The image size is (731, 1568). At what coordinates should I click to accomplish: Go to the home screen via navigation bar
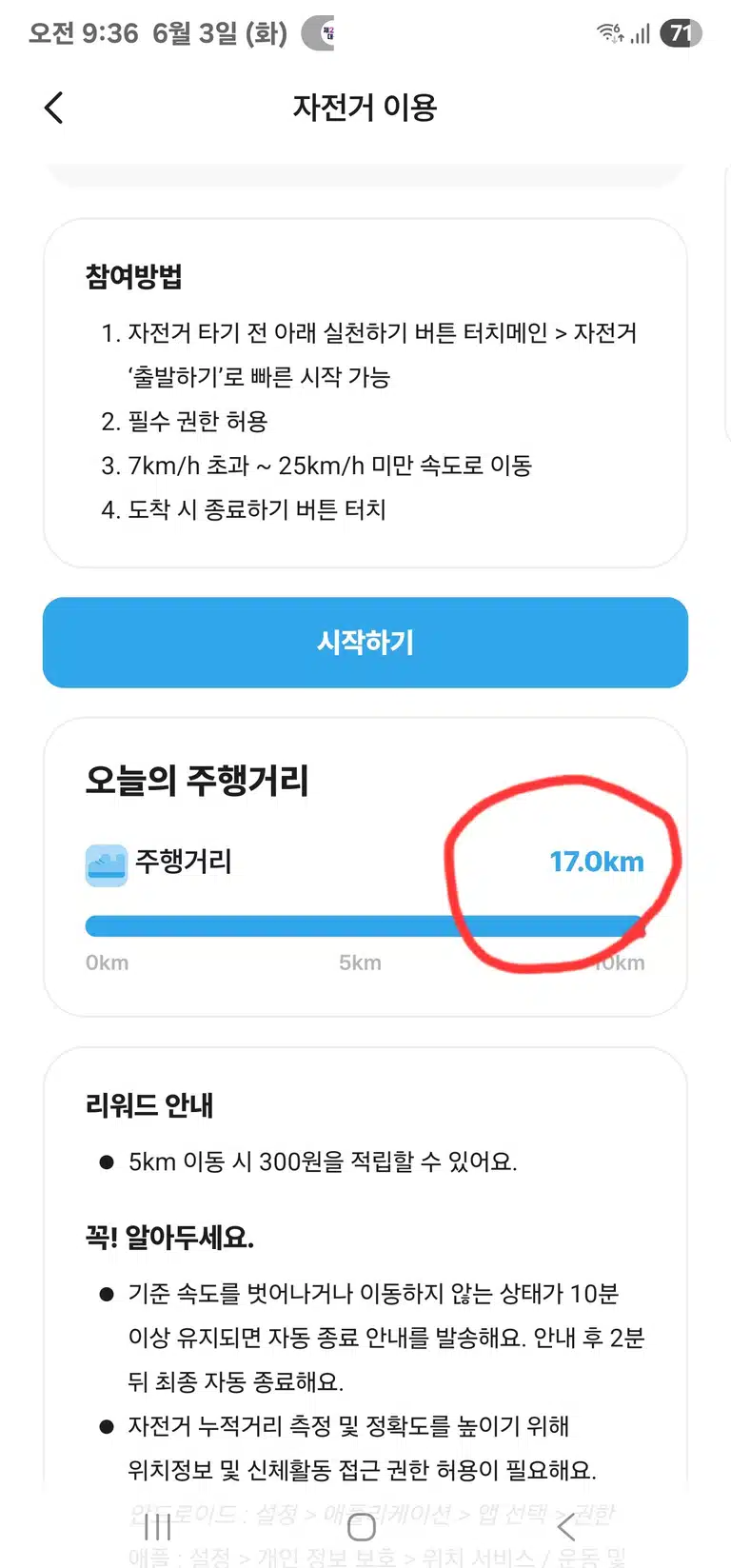362,1527
